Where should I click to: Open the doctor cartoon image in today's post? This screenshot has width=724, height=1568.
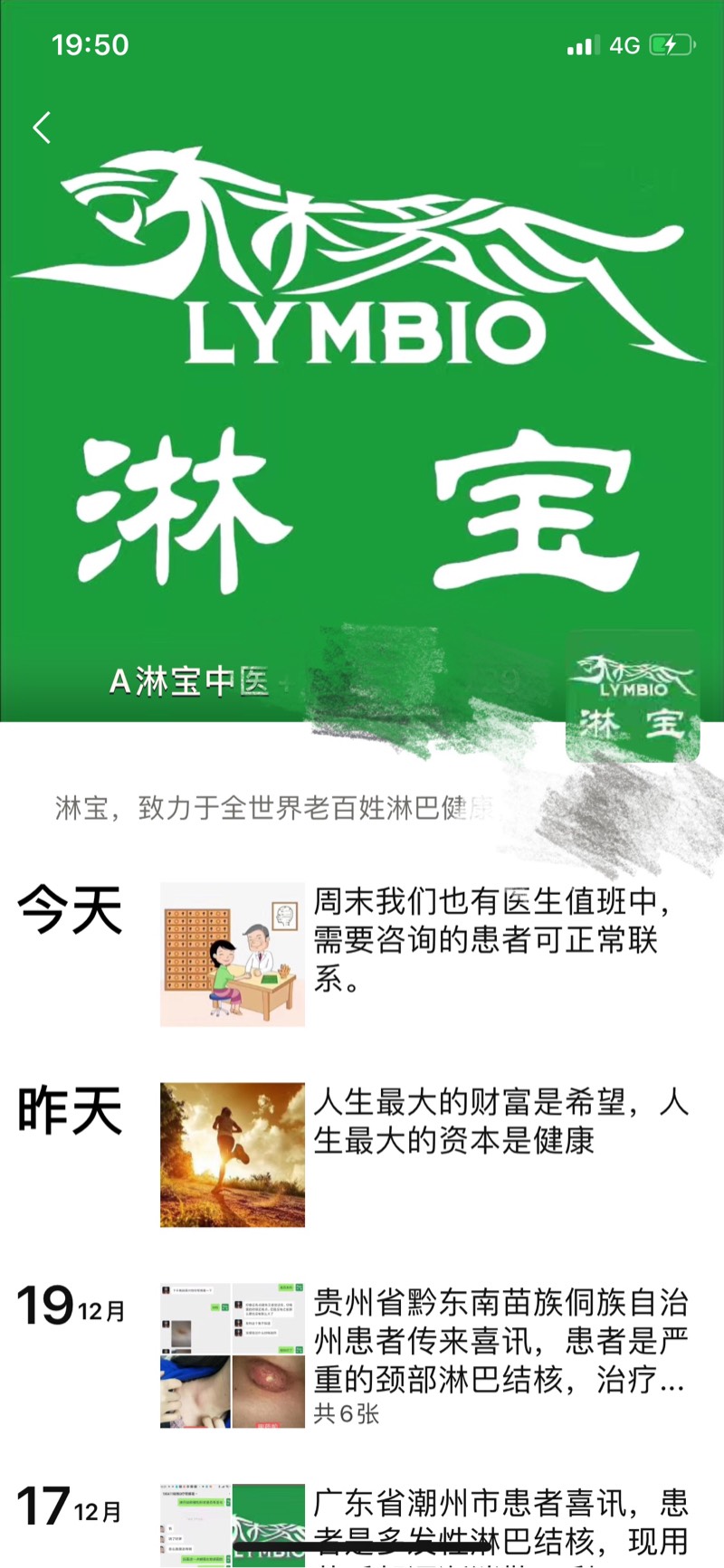[x=233, y=955]
